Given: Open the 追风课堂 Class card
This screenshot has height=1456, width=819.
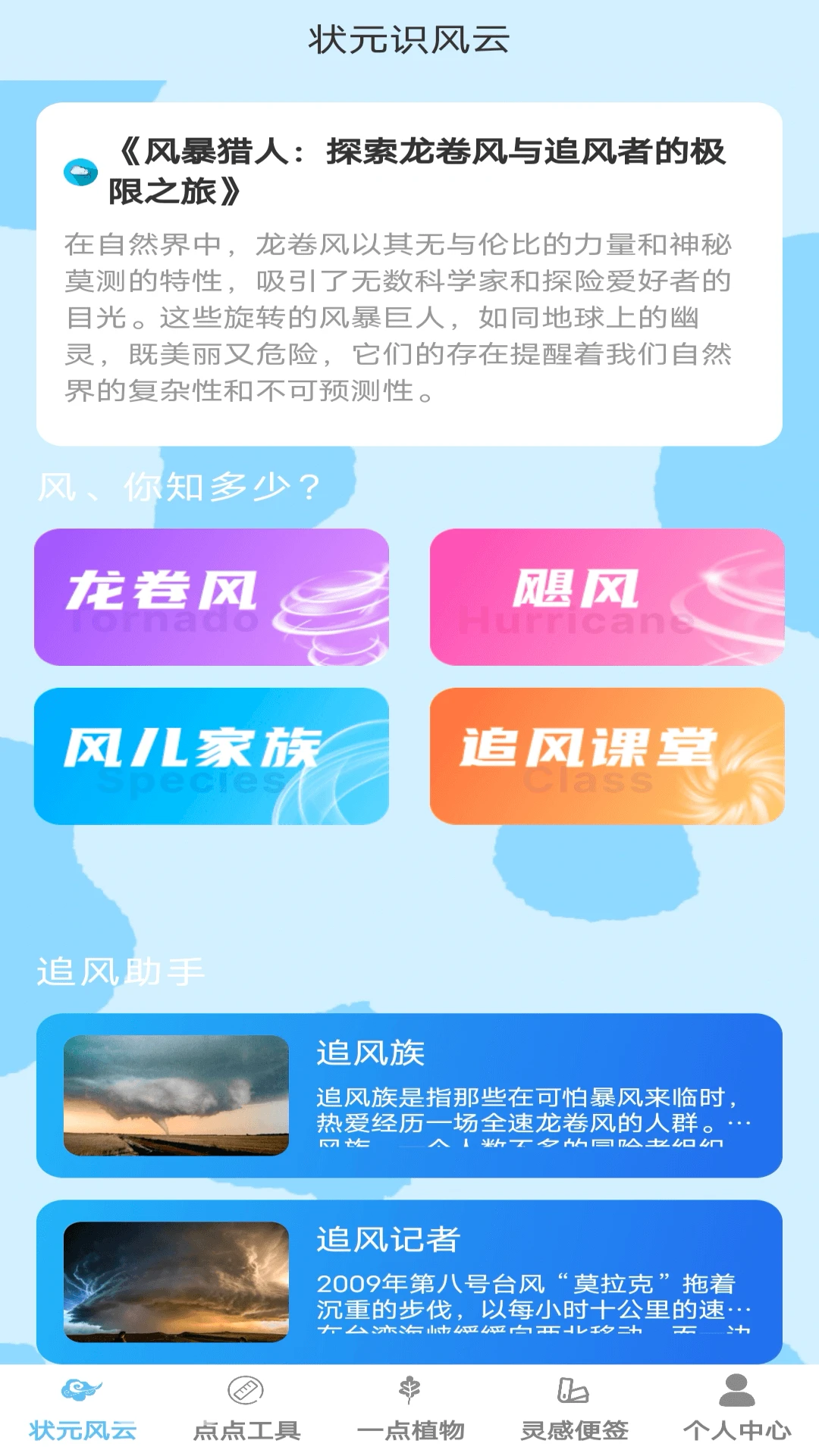Looking at the screenshot, I should point(604,756).
